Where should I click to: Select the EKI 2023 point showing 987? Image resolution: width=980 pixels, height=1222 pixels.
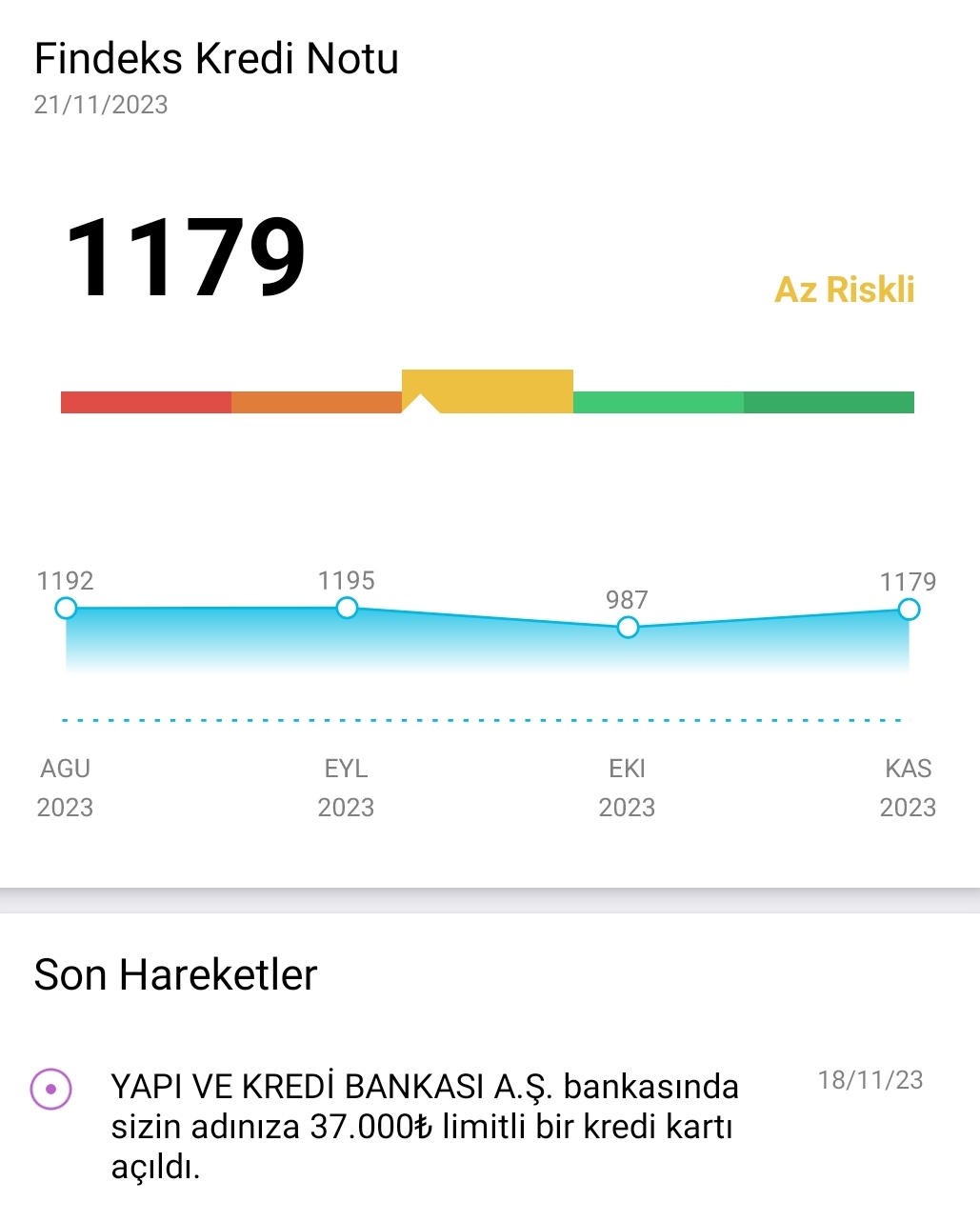click(628, 628)
